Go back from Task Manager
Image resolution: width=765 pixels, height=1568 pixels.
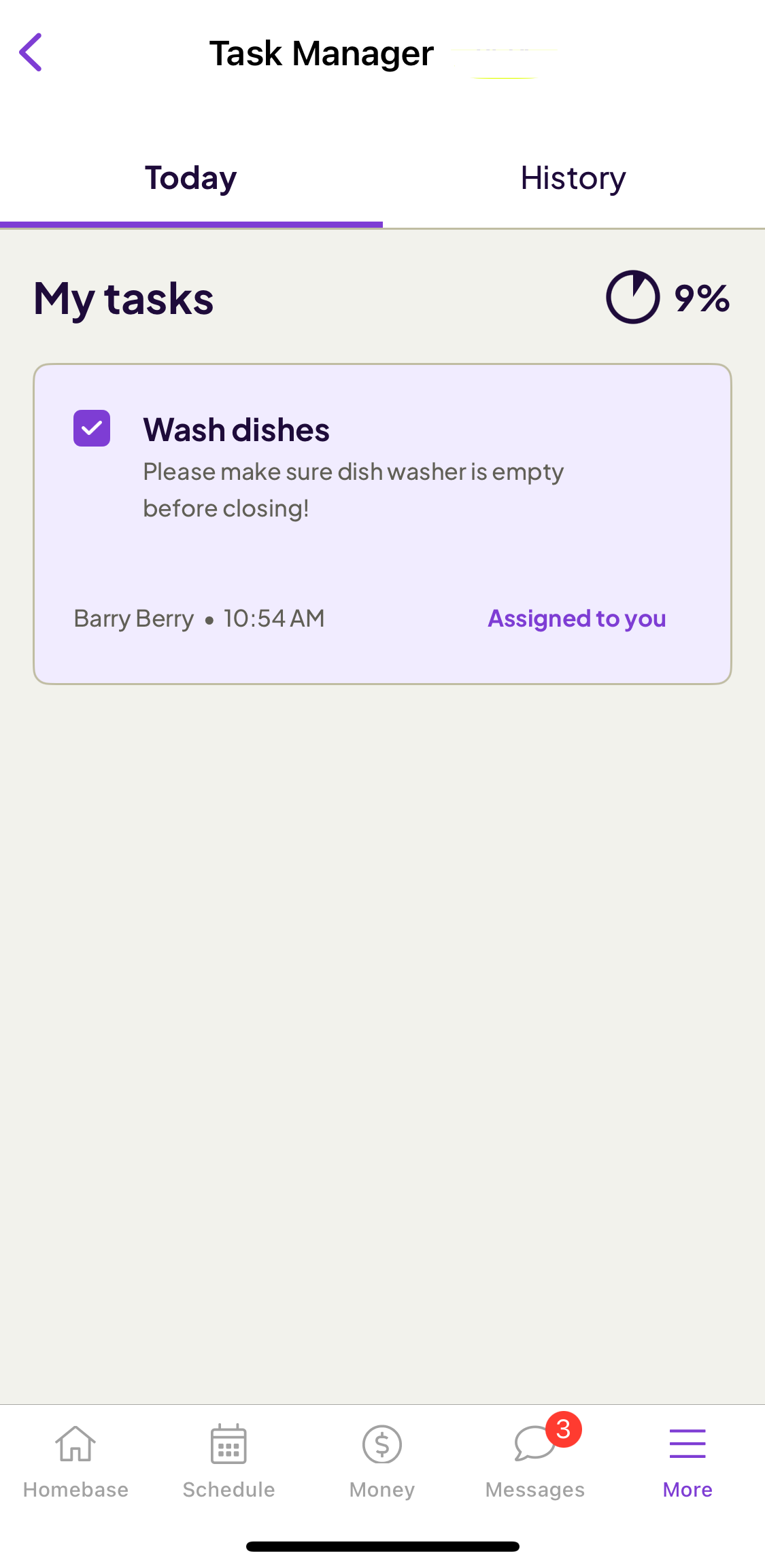tap(31, 52)
